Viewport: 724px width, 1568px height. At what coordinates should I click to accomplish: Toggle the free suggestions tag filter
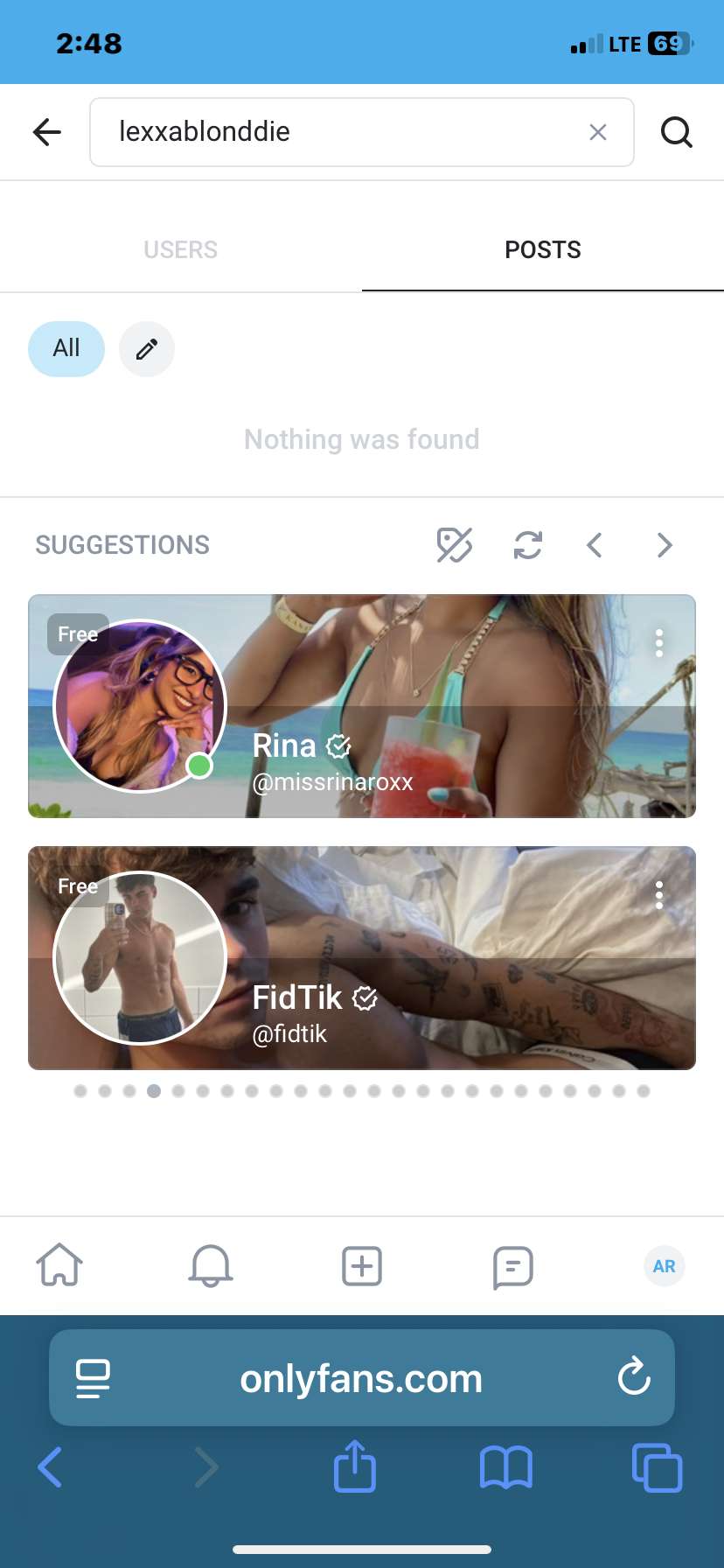tap(455, 545)
